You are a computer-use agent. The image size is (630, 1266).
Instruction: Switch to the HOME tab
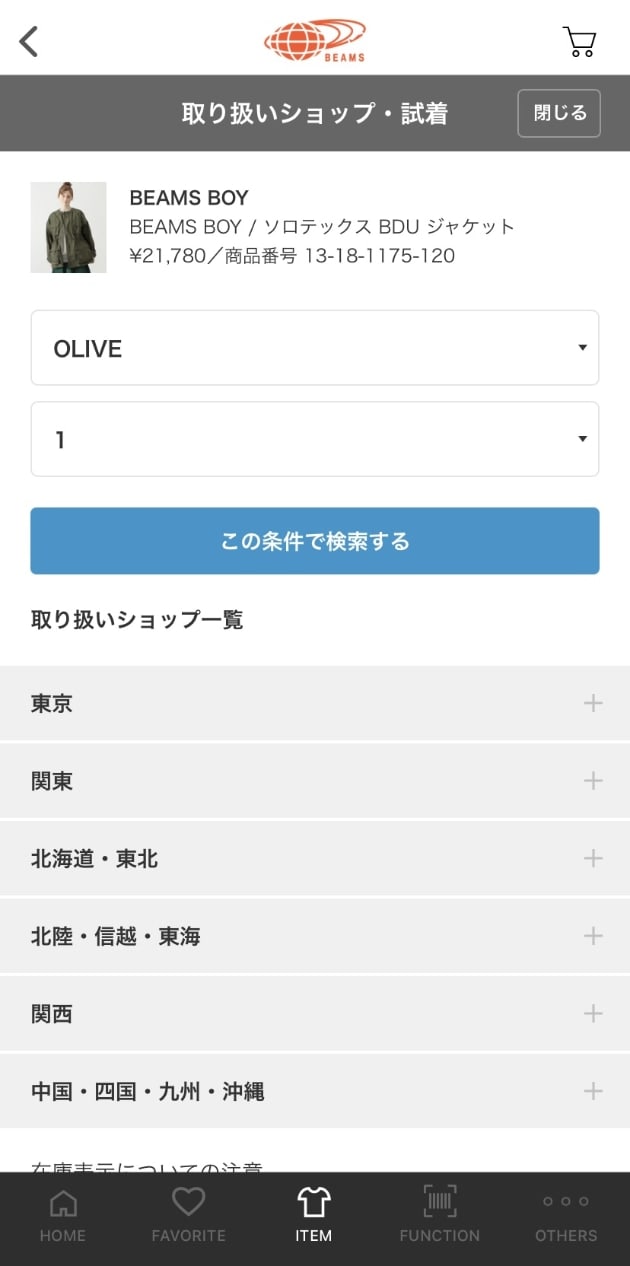pyautogui.click(x=63, y=1215)
